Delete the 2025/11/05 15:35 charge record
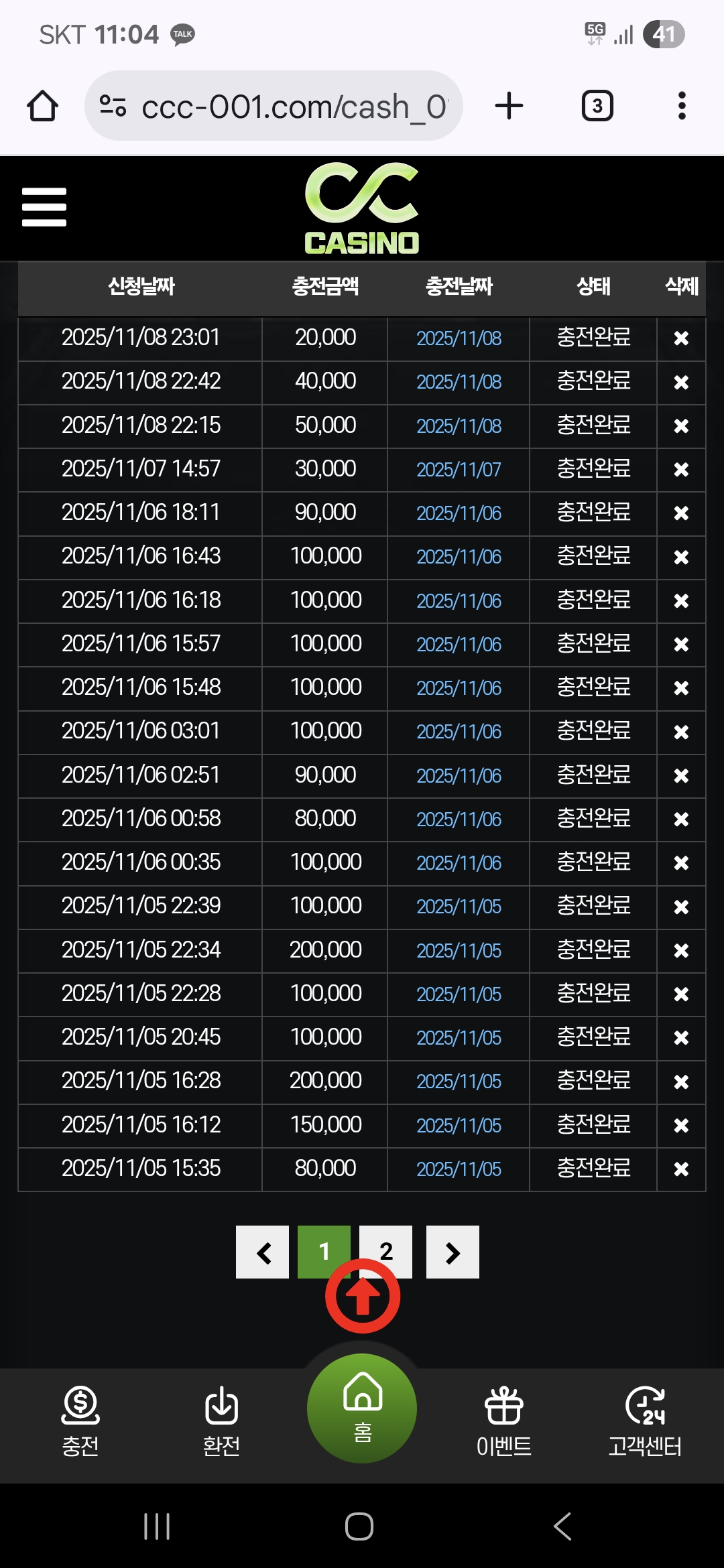 (681, 1169)
